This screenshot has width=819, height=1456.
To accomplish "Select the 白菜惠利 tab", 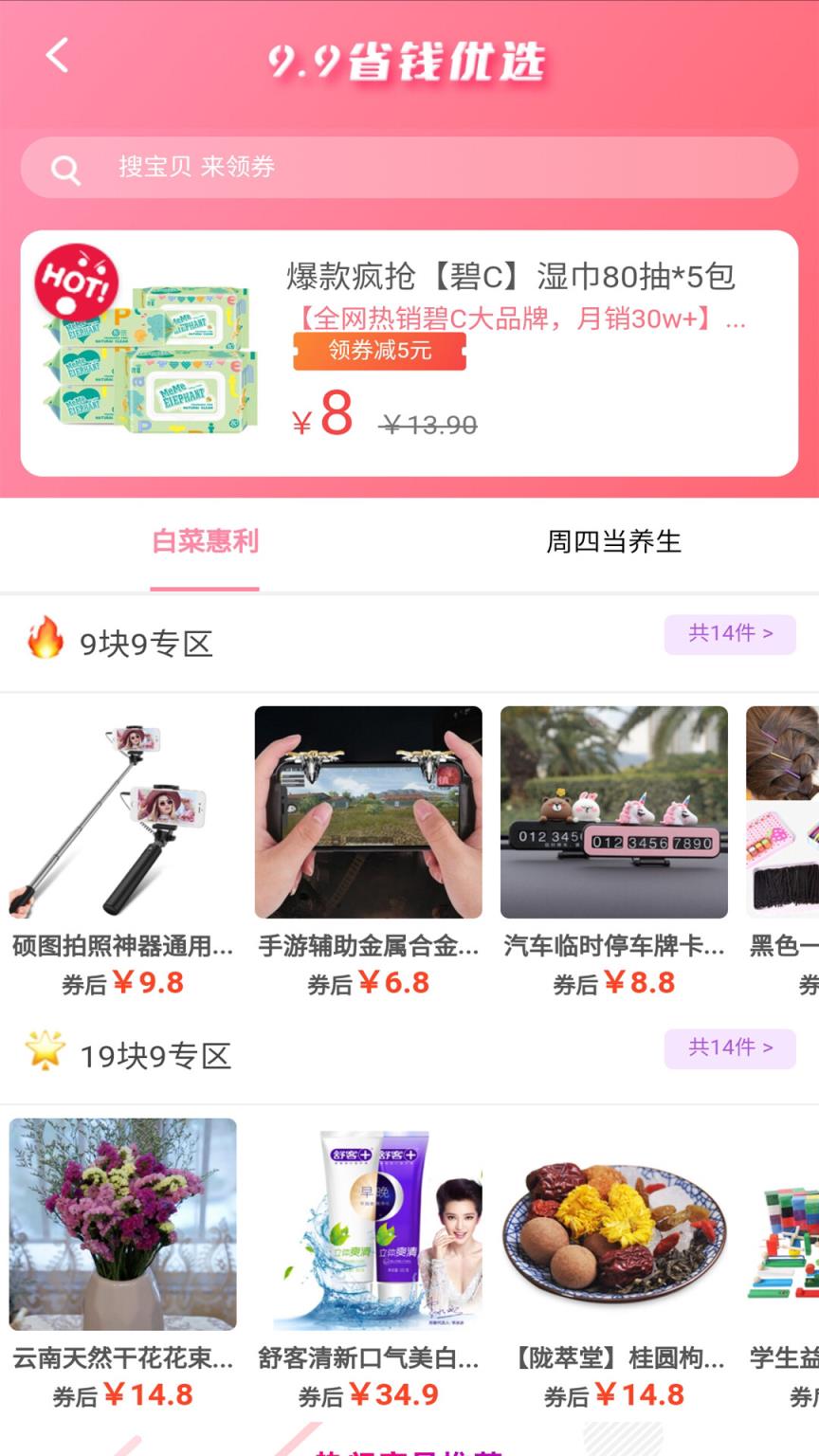I will pos(204,540).
